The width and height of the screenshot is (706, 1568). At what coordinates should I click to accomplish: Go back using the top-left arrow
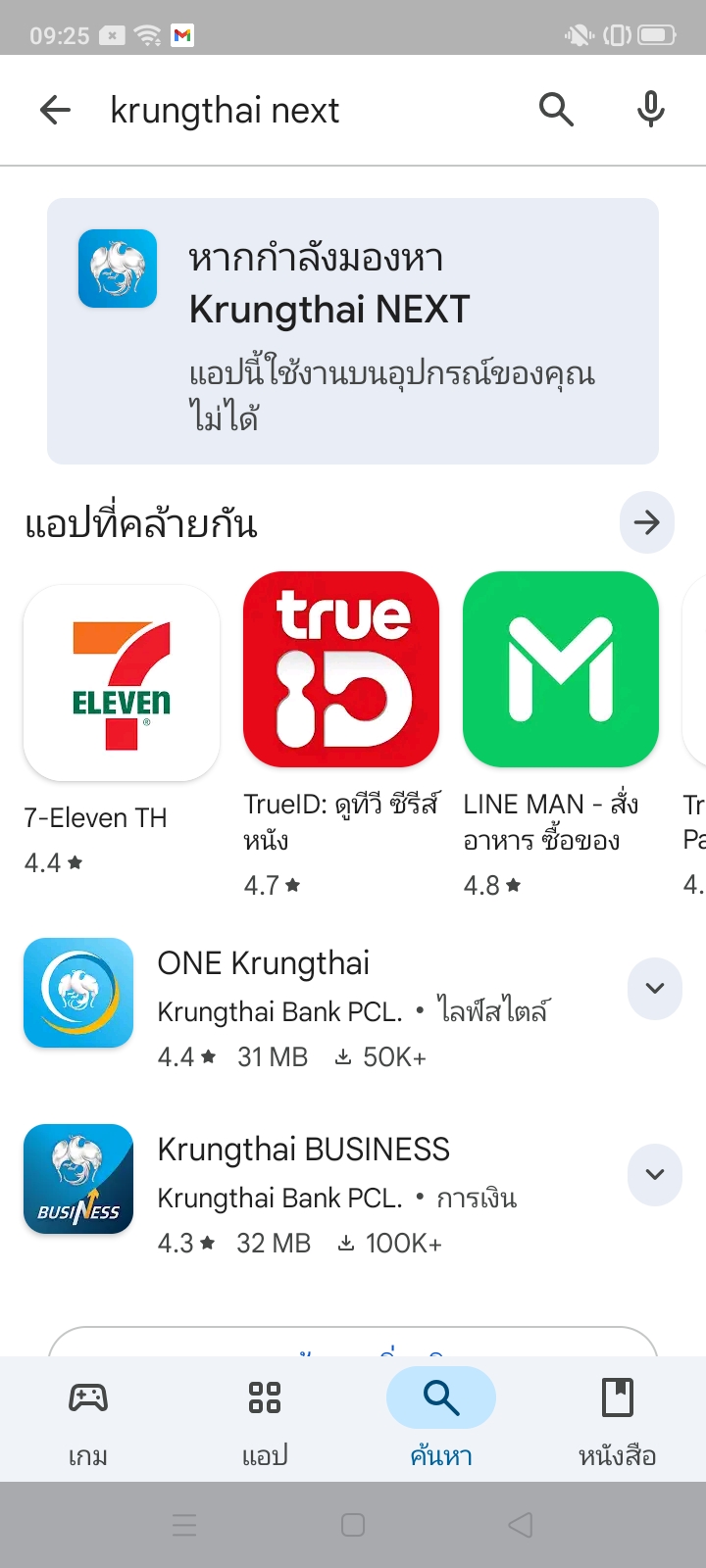(x=56, y=110)
